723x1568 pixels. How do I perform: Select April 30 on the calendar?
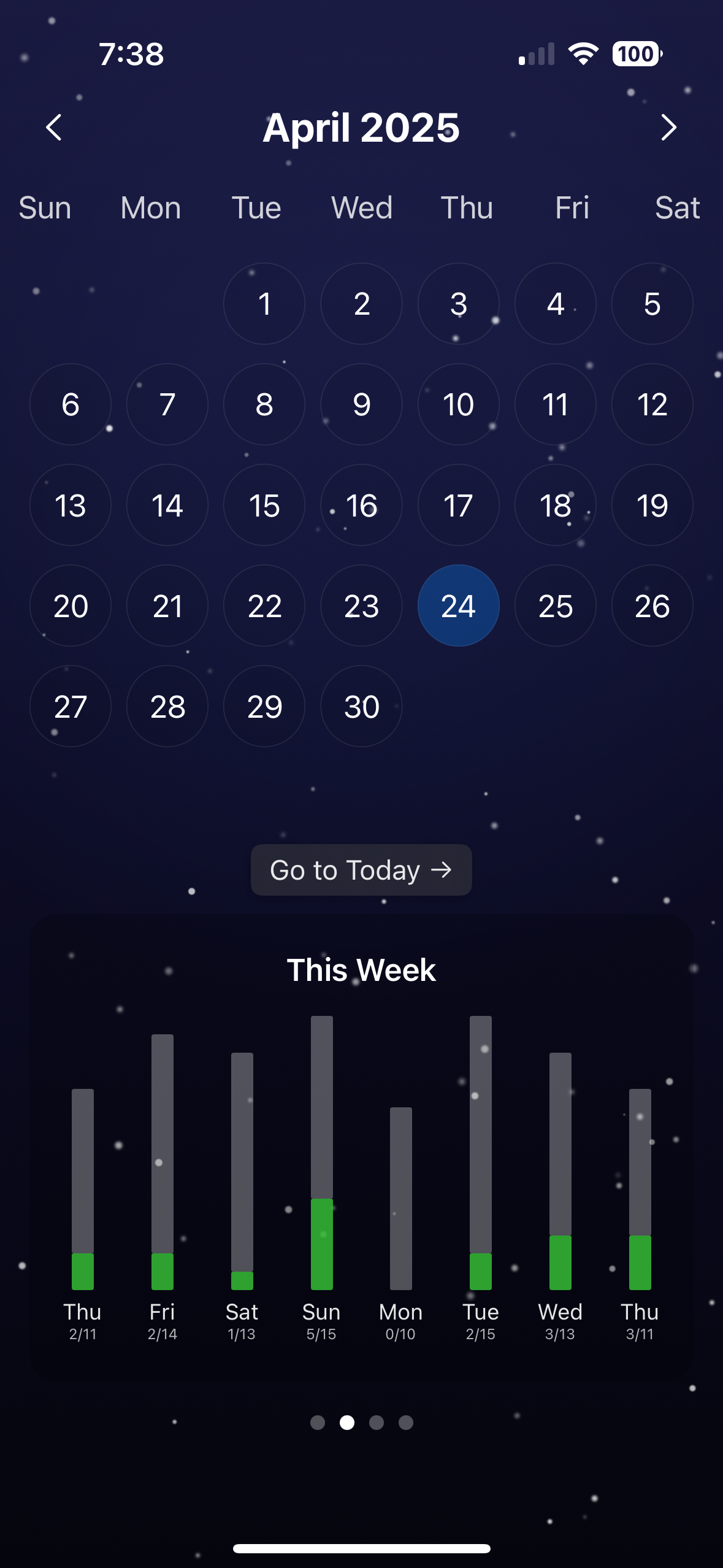361,706
